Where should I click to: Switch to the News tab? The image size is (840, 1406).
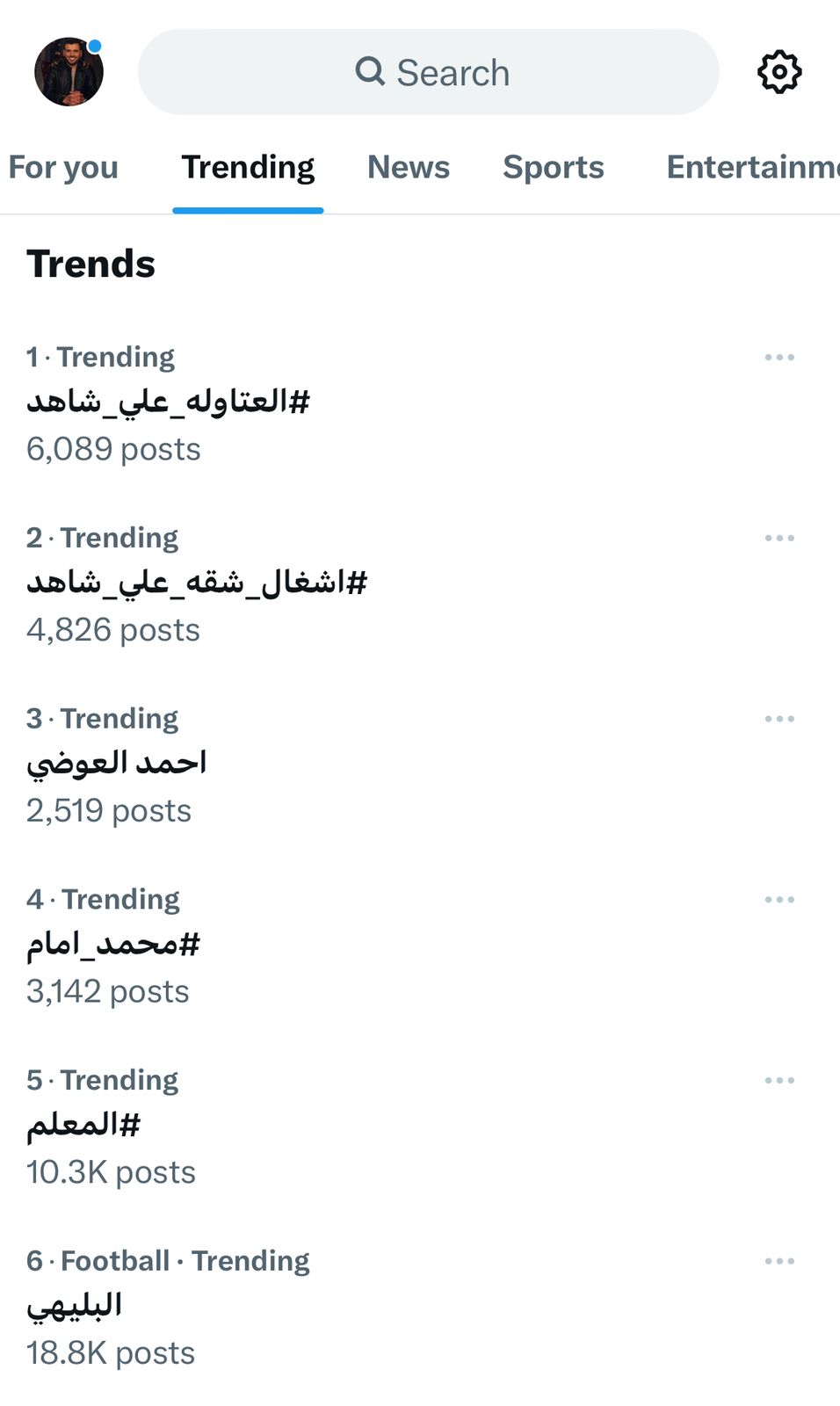409,167
